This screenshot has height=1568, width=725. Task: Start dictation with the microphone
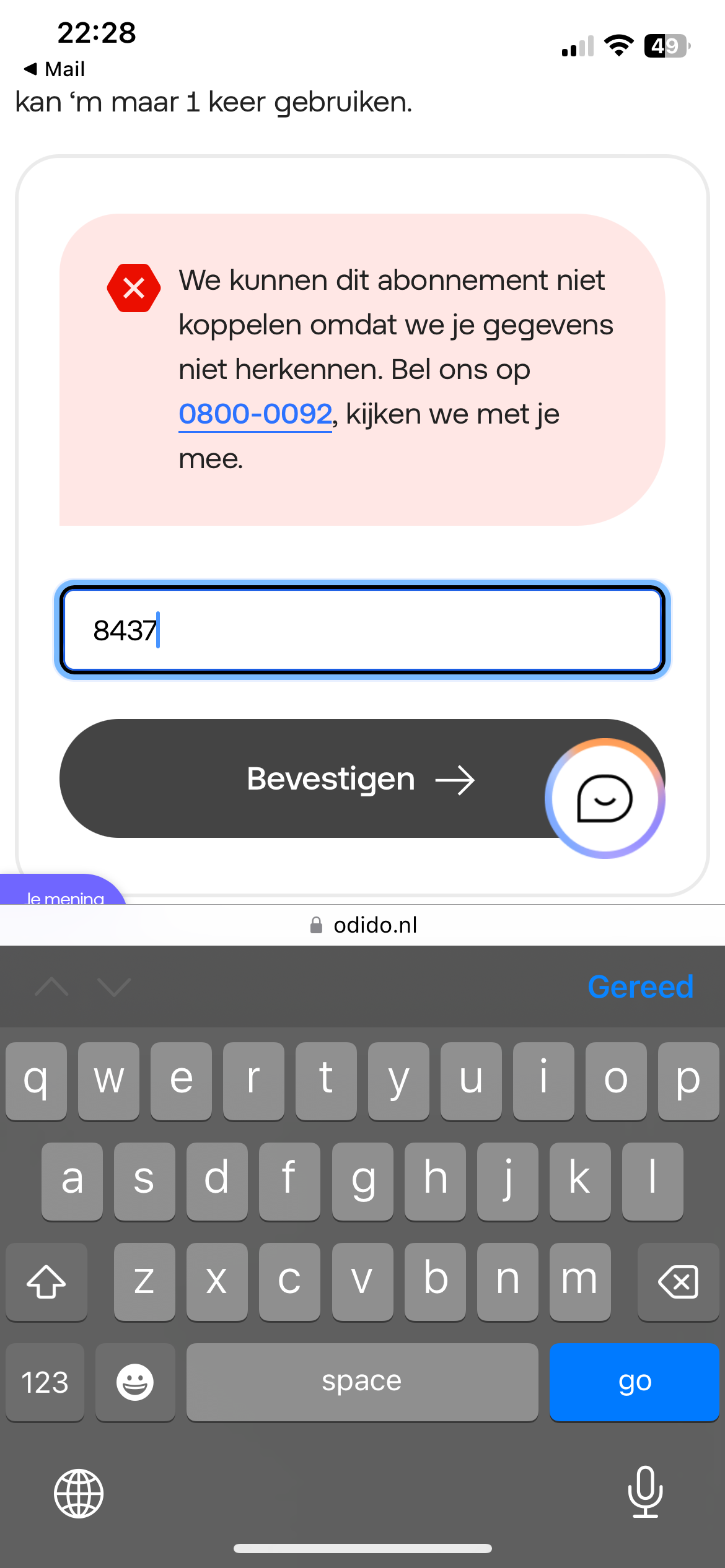(x=645, y=1492)
